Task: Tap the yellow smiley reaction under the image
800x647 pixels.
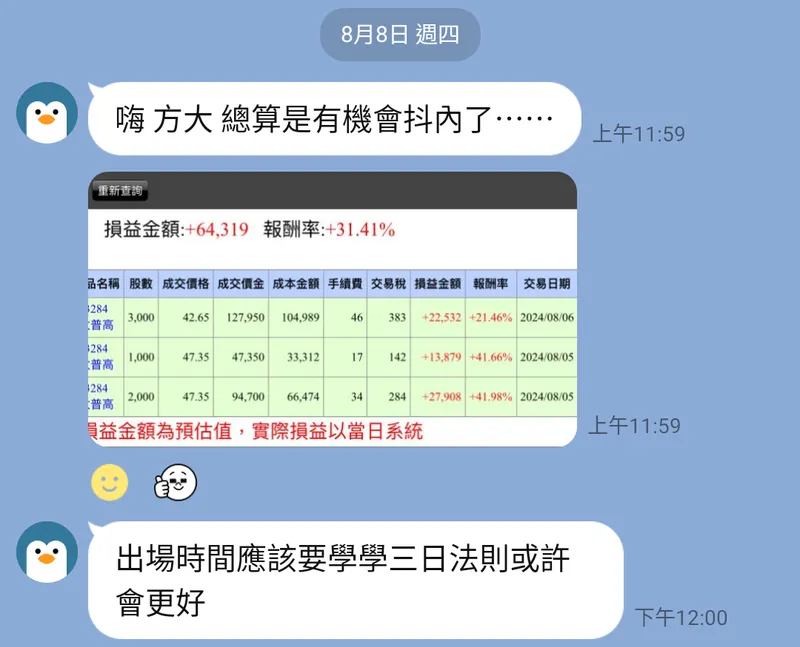Action: (110, 484)
